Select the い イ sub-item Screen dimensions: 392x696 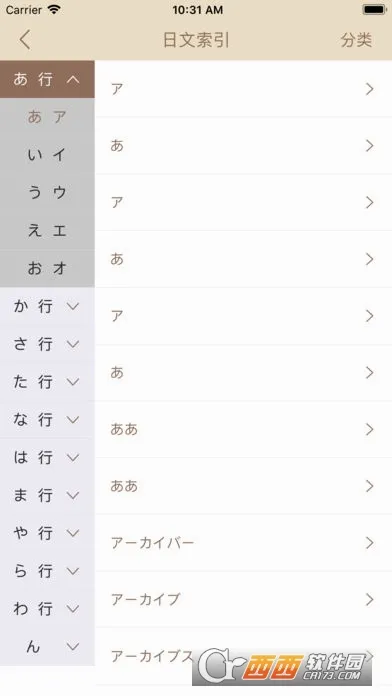click(47, 155)
